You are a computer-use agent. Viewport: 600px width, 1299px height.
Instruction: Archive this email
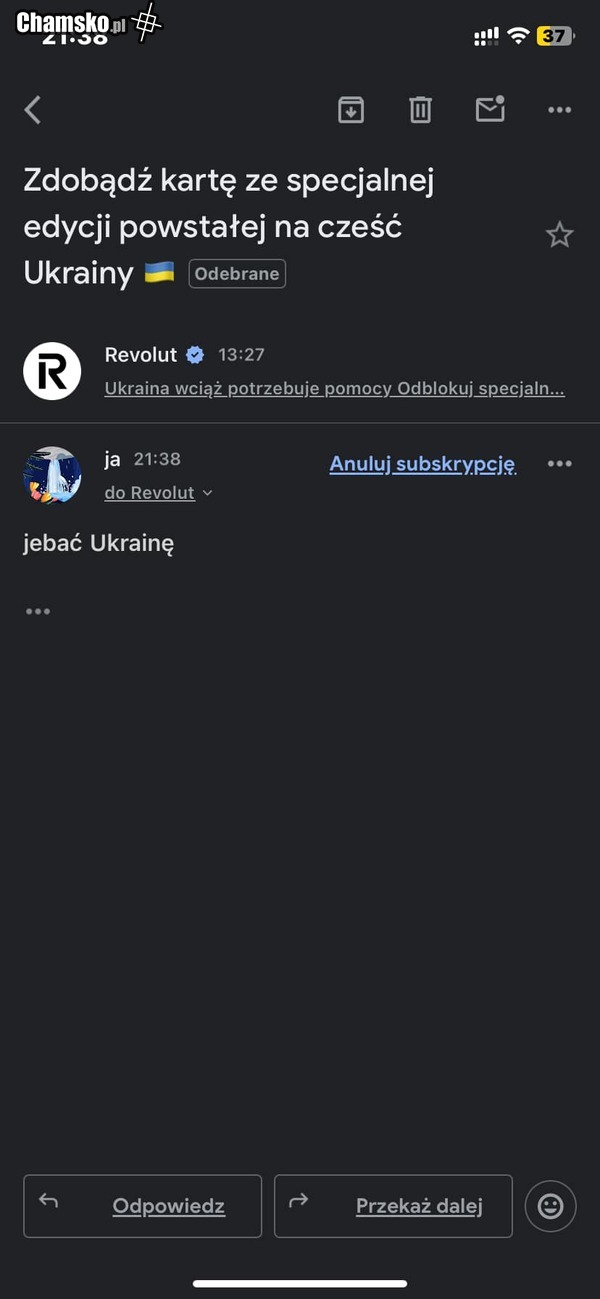351,110
